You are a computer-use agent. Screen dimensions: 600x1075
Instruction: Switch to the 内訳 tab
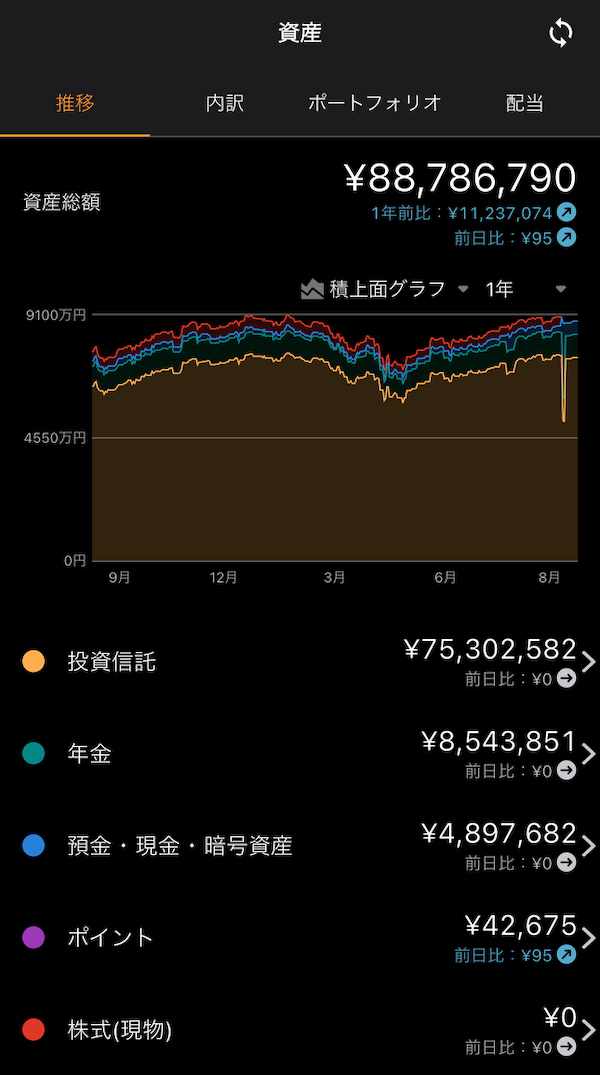[x=225, y=103]
